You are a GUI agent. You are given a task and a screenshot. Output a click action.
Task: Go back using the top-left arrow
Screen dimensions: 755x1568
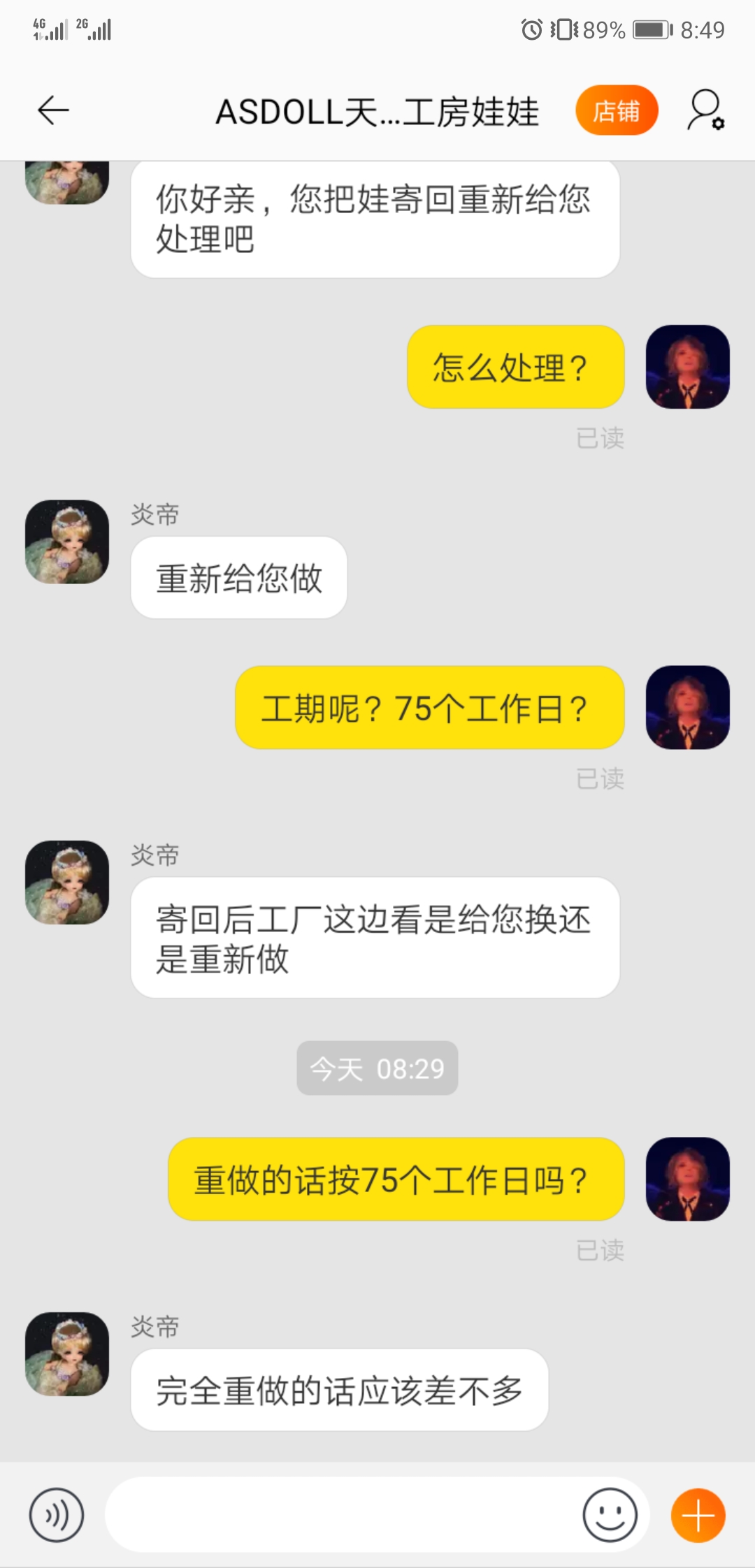click(x=53, y=110)
